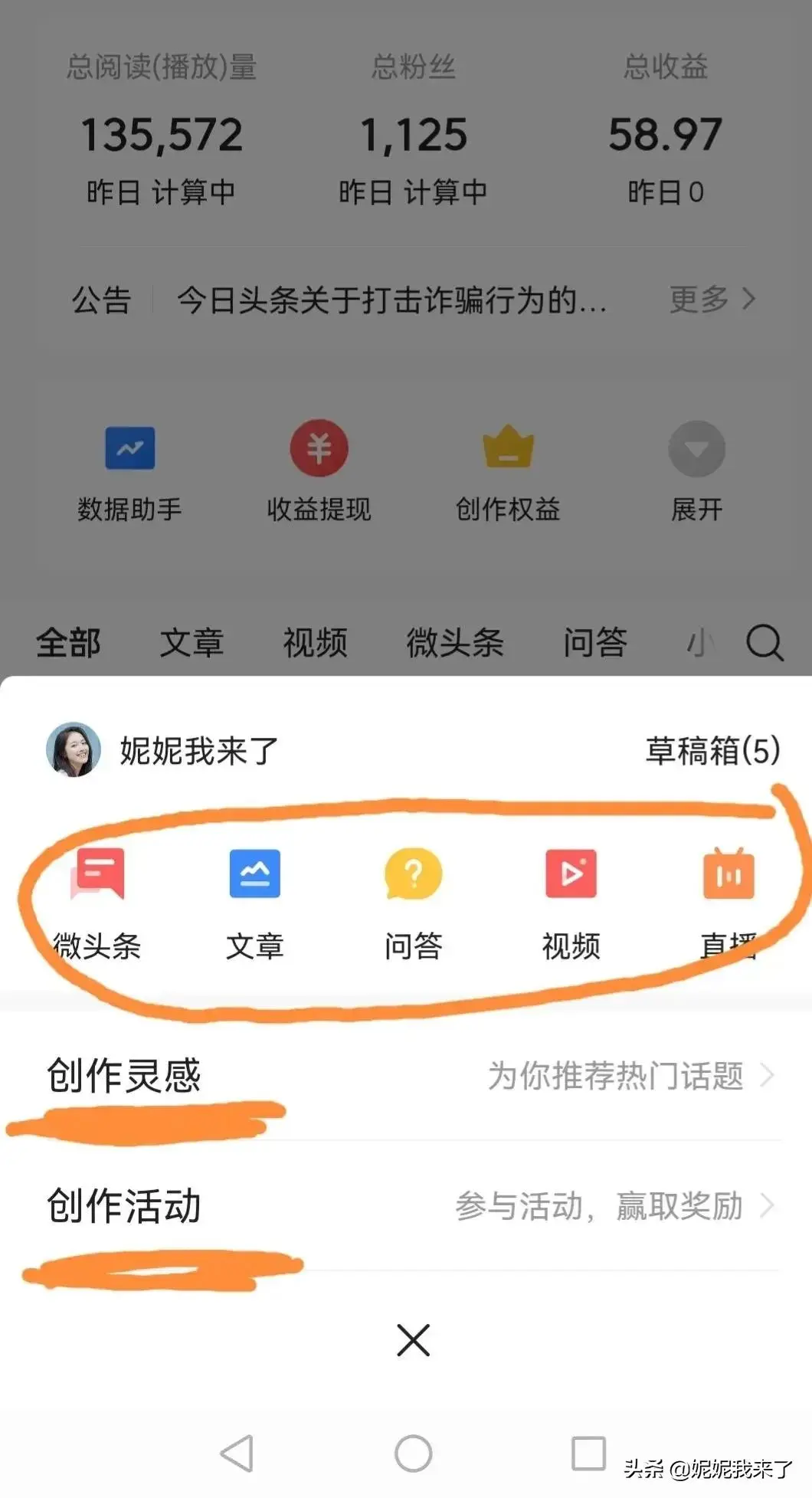Open the 创作权益 creator benefits panel
Screen dimensions: 812x1498
[507, 471]
